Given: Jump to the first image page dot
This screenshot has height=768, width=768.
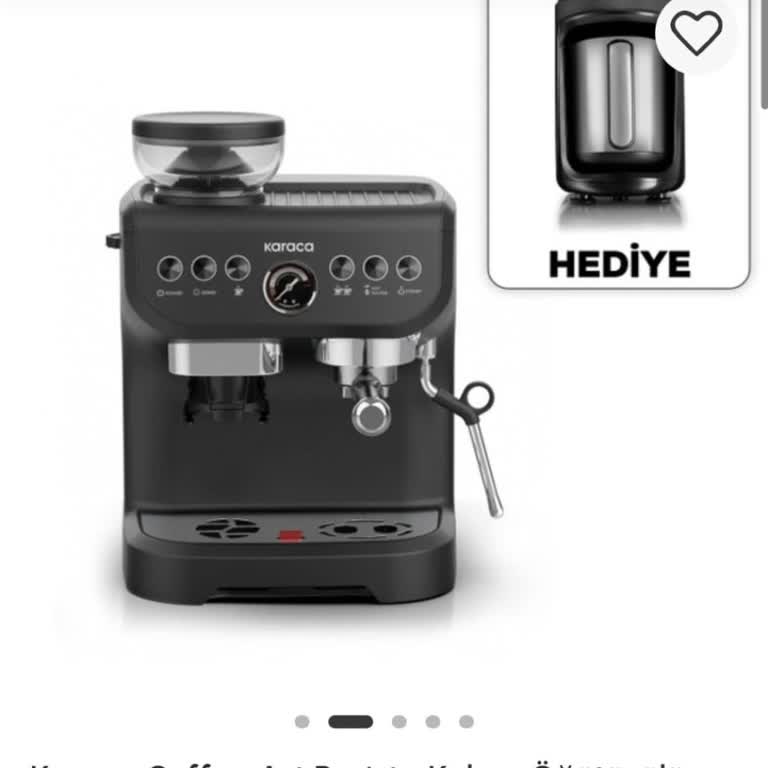Looking at the screenshot, I should [x=302, y=721].
